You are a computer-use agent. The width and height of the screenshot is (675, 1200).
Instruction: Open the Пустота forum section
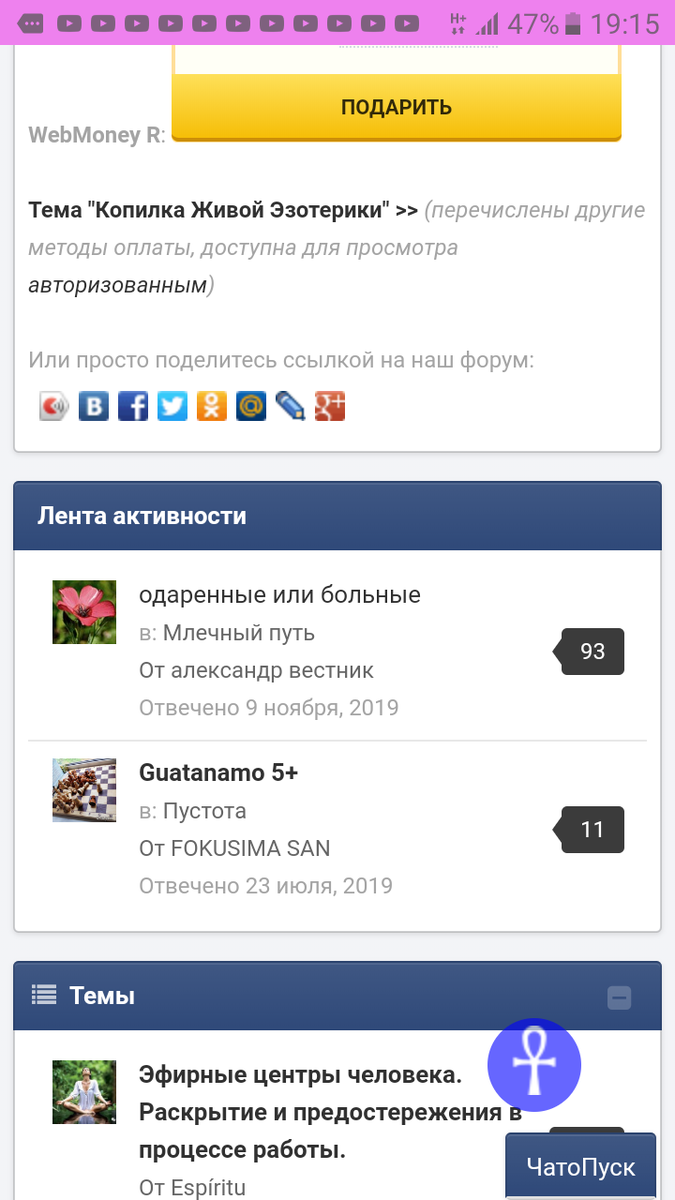204,811
